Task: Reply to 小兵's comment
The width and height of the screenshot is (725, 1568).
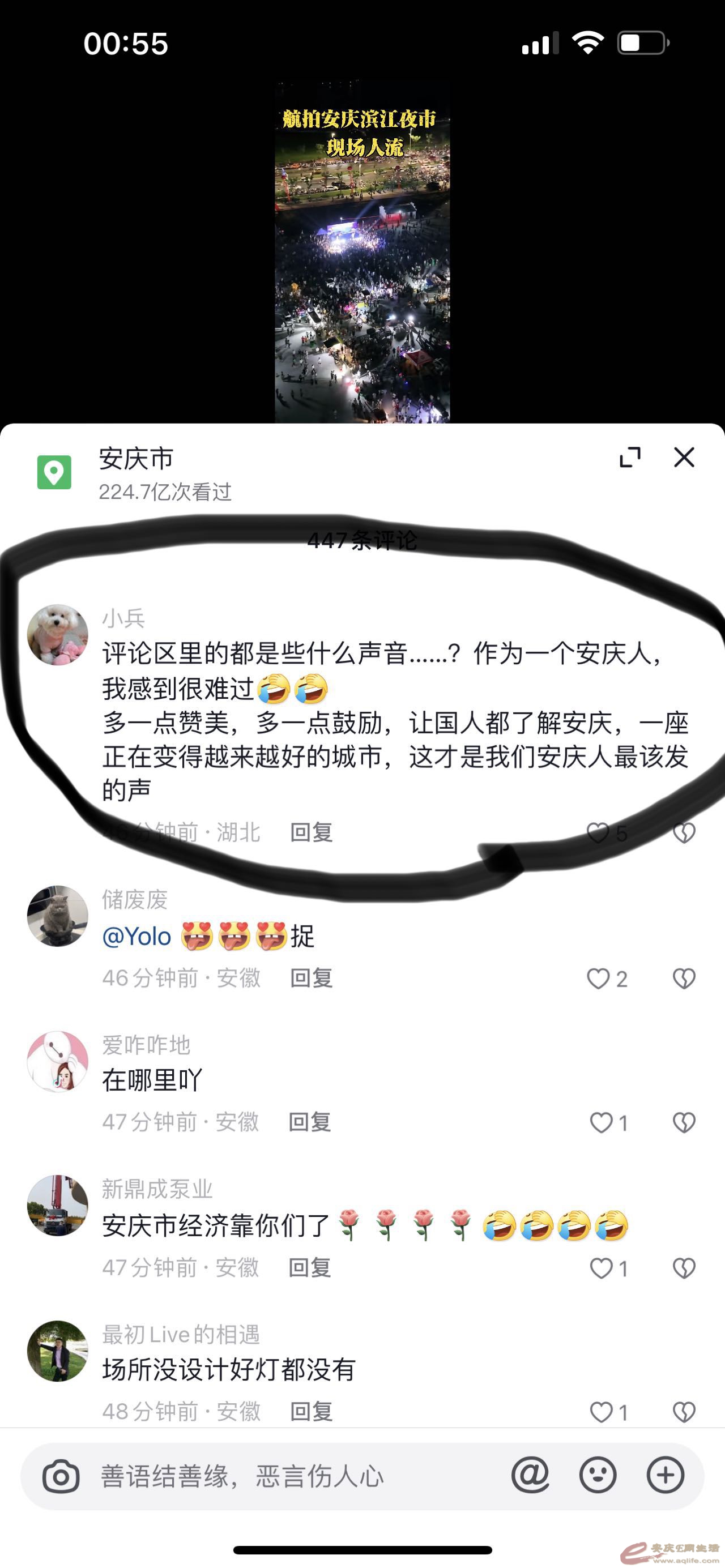Action: (311, 832)
